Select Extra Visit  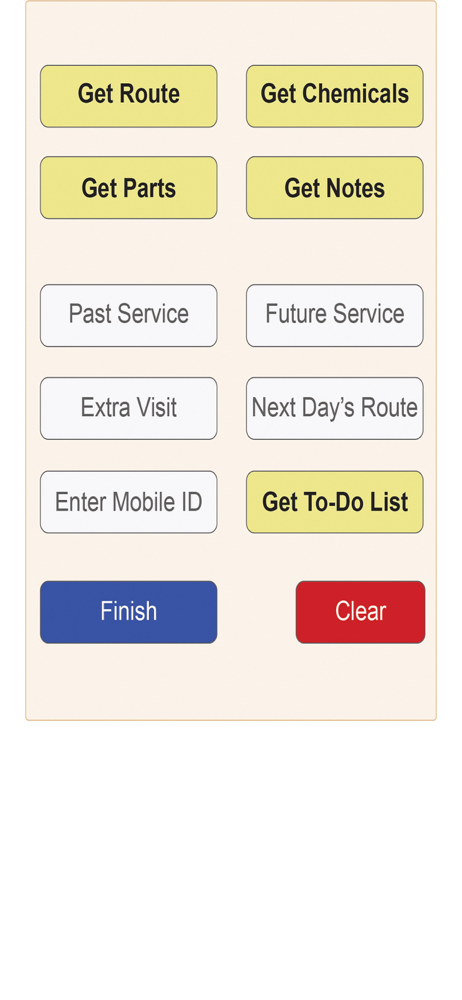pyautogui.click(x=128, y=409)
